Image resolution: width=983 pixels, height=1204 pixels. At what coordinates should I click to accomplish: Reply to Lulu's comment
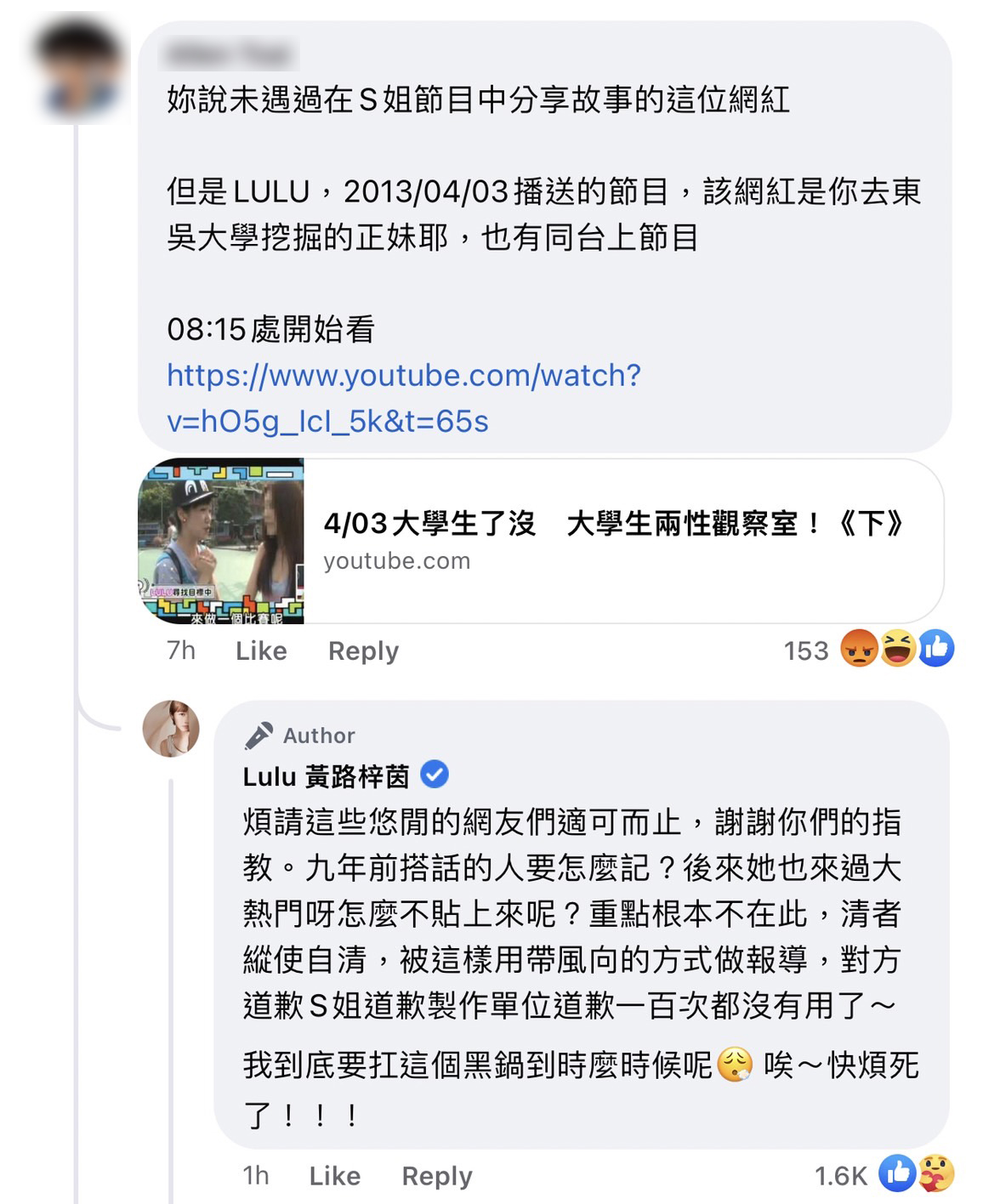(x=437, y=1176)
